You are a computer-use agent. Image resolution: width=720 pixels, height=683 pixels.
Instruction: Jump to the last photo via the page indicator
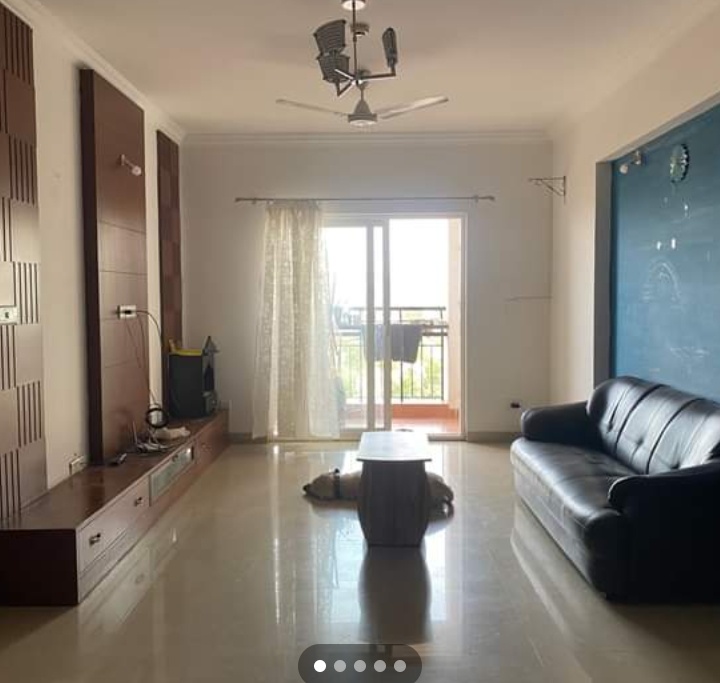click(400, 666)
